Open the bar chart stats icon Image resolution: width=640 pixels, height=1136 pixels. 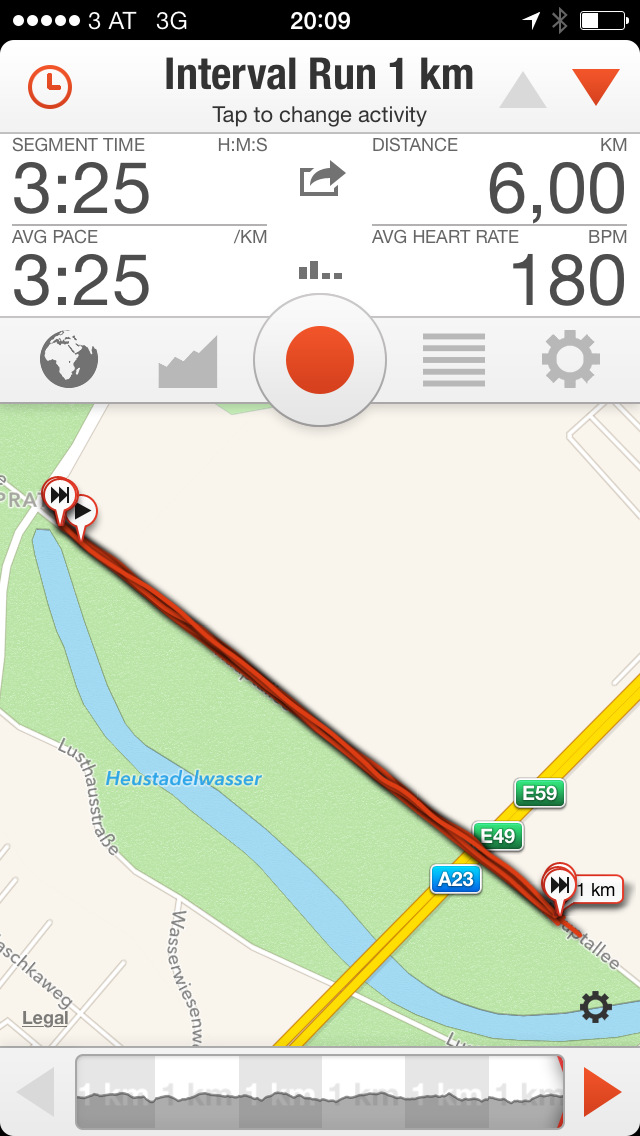[x=320, y=270]
